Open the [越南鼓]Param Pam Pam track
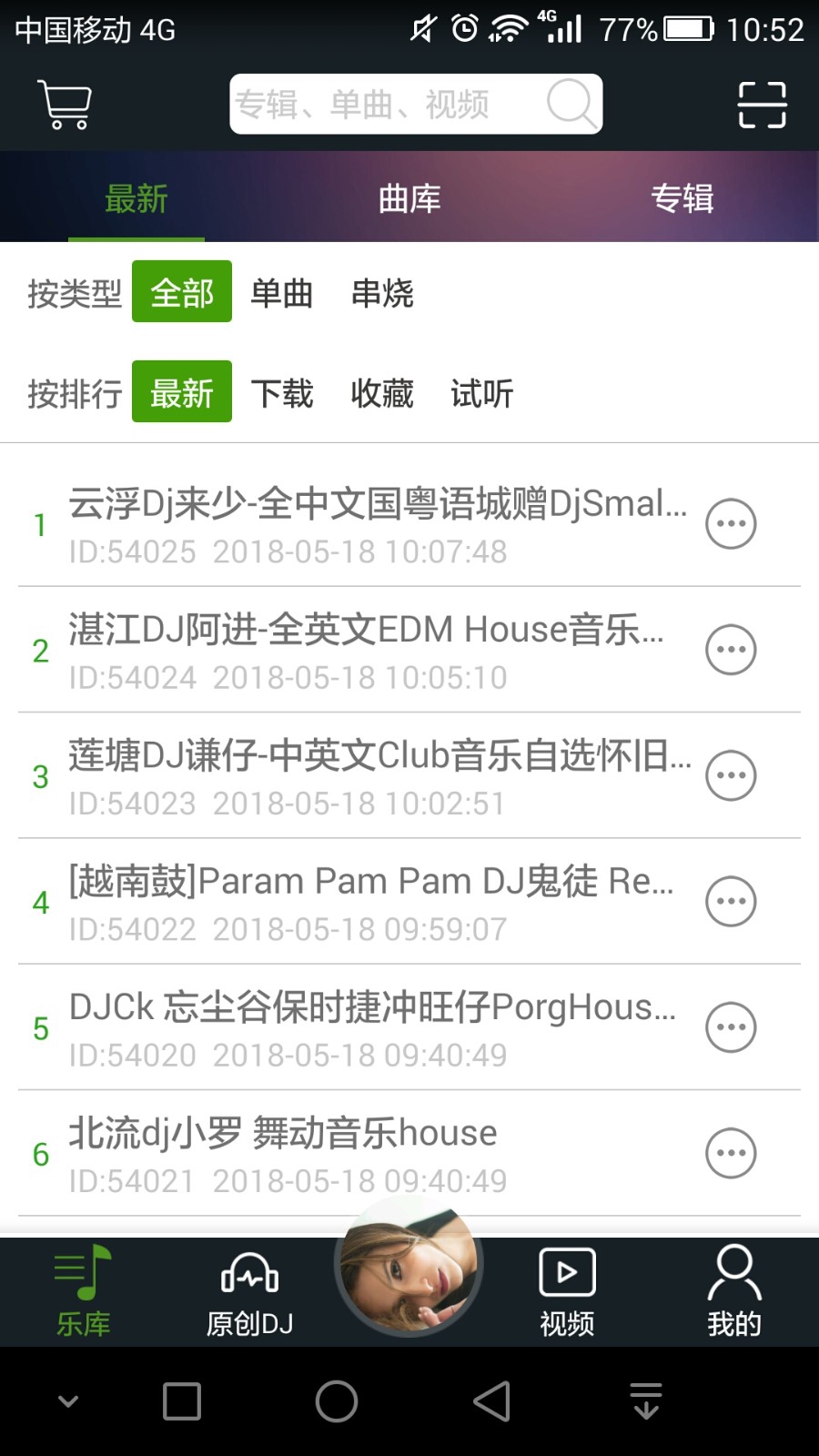This screenshot has width=819, height=1456. click(373, 880)
